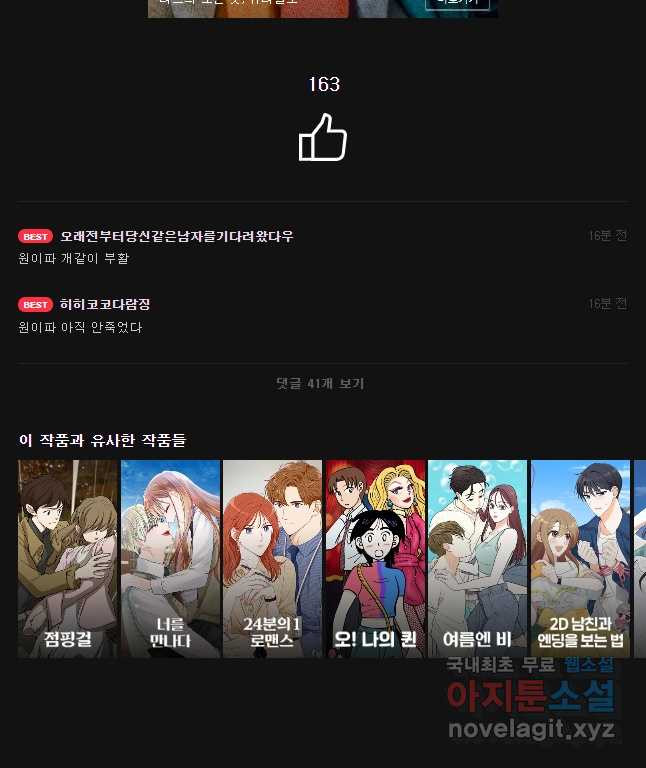Viewport: 646px width, 768px height.
Task: Open the 2D 남친과 엔딩을 보는 법 tile
Action: (580, 558)
